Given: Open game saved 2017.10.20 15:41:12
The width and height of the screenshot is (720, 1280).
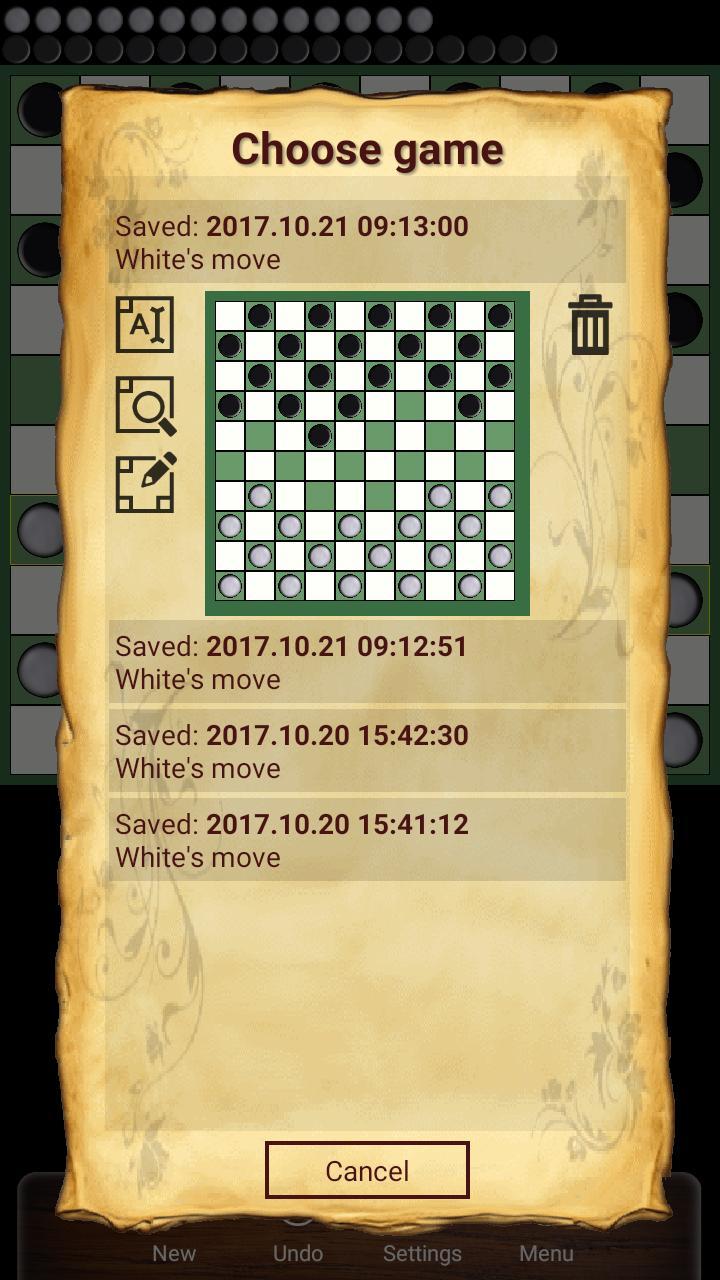Looking at the screenshot, I should click(367, 840).
